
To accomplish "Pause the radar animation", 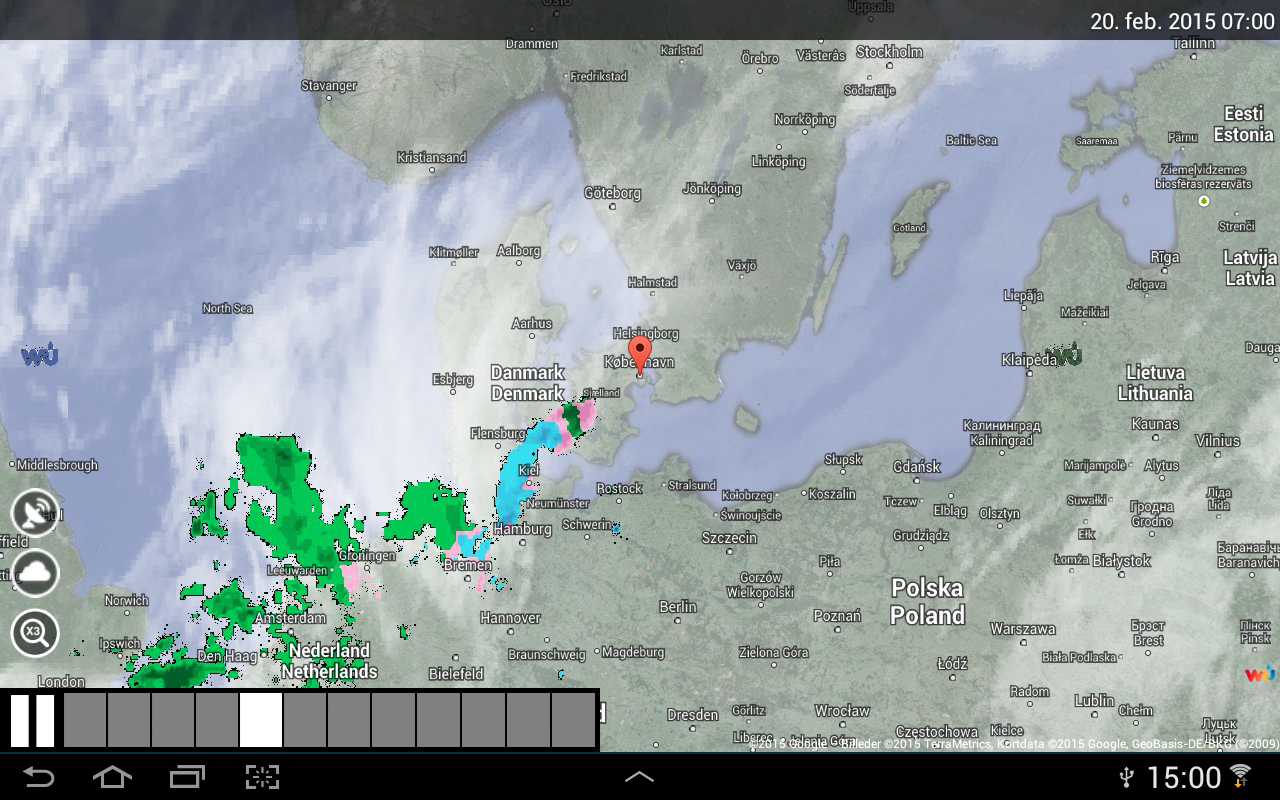I will [x=32, y=720].
